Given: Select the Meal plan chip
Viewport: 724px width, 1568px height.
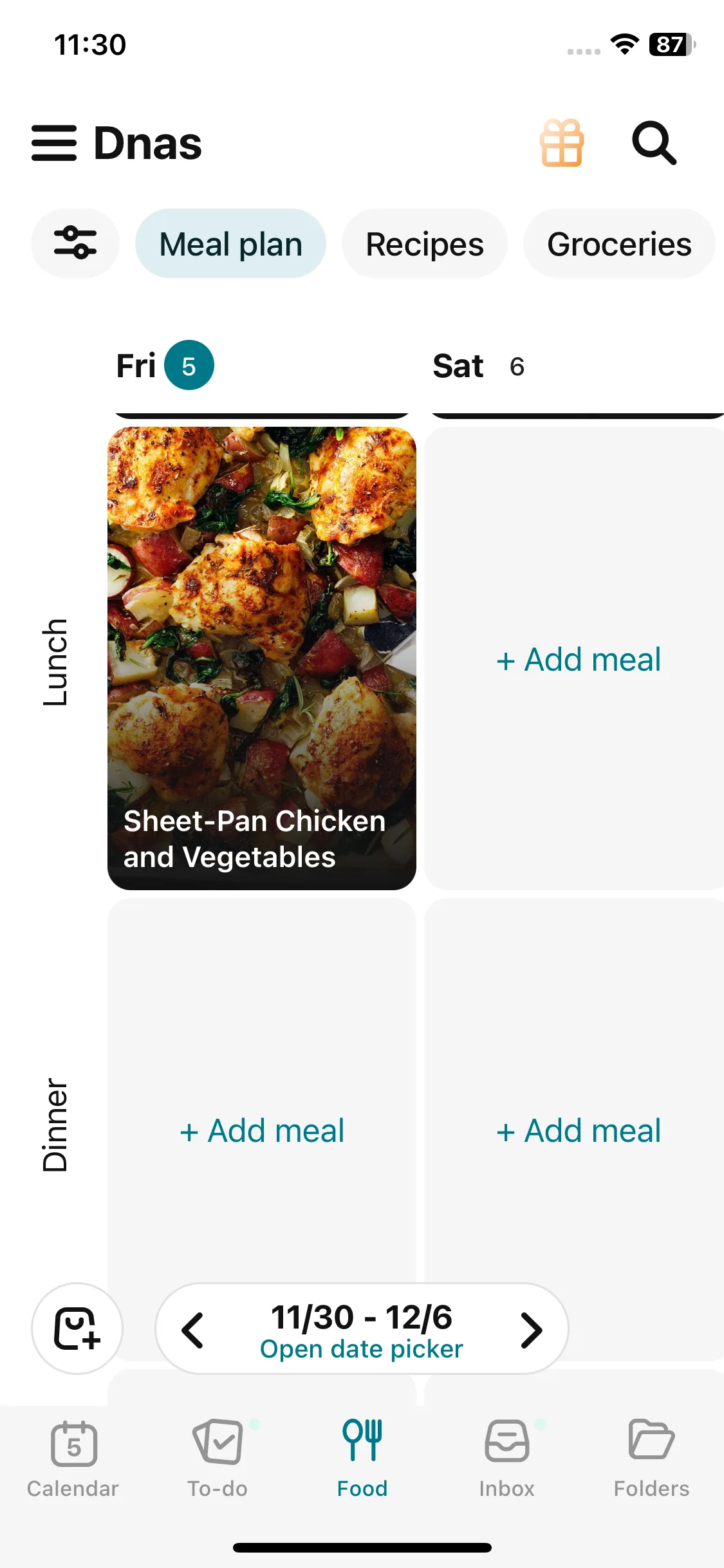Looking at the screenshot, I should pyautogui.click(x=230, y=244).
